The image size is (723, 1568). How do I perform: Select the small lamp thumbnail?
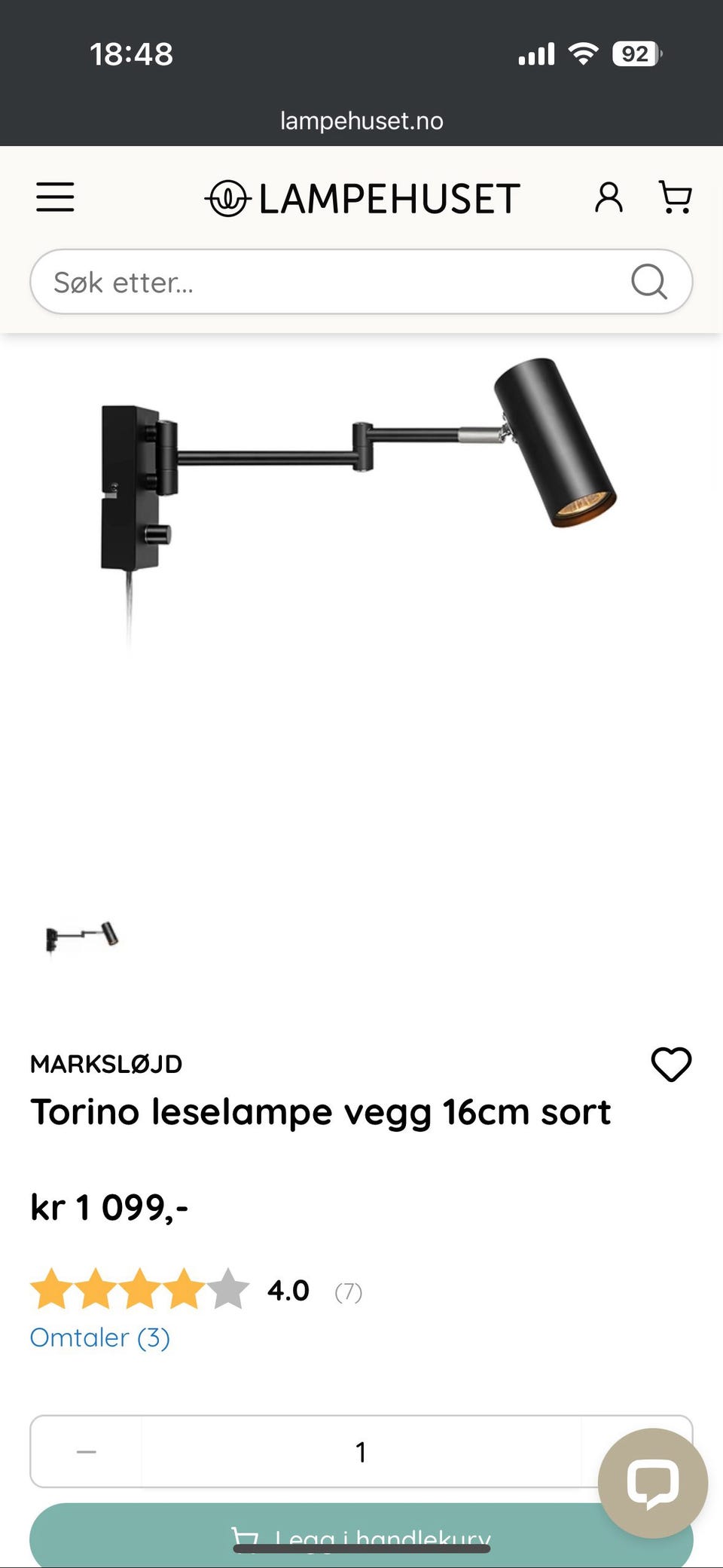click(83, 937)
